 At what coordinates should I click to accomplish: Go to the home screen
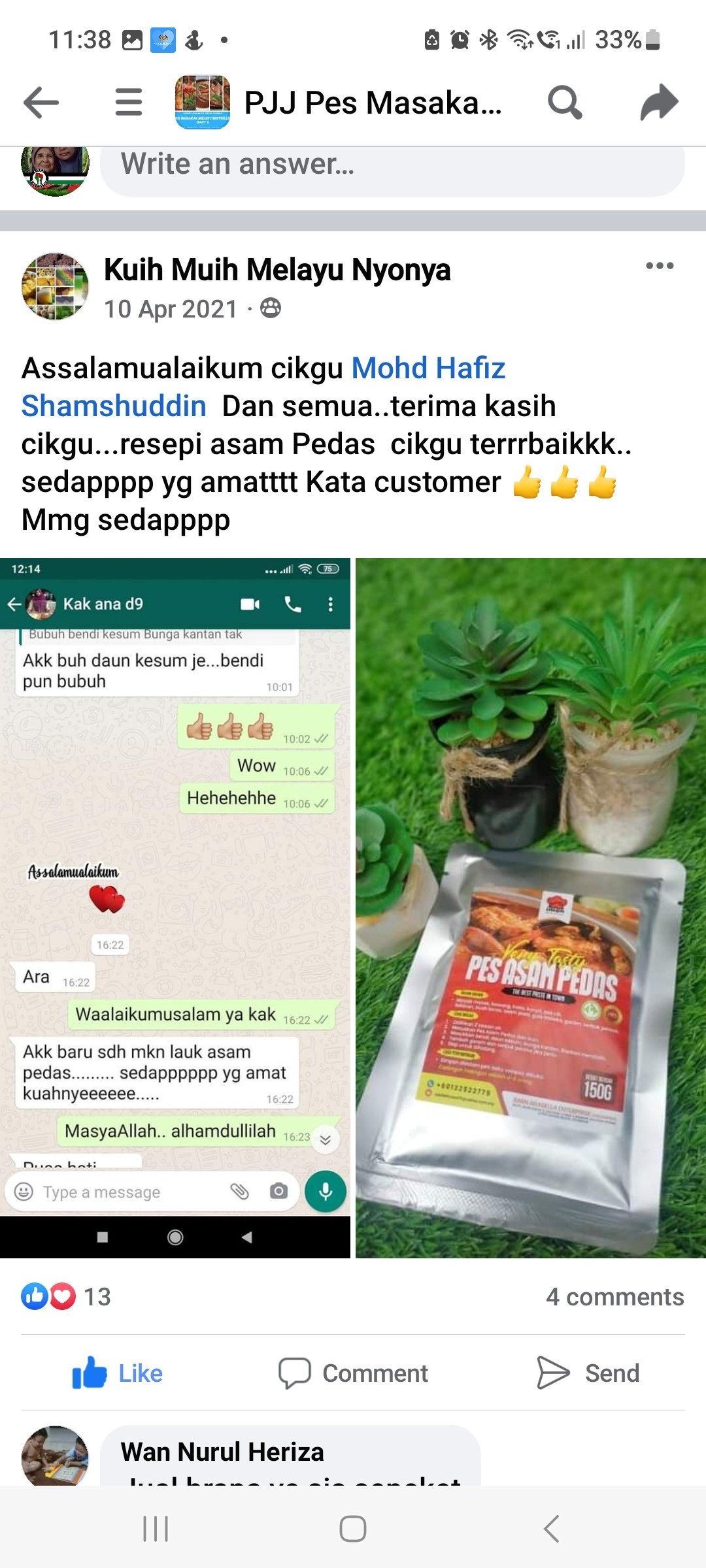pos(353,1529)
